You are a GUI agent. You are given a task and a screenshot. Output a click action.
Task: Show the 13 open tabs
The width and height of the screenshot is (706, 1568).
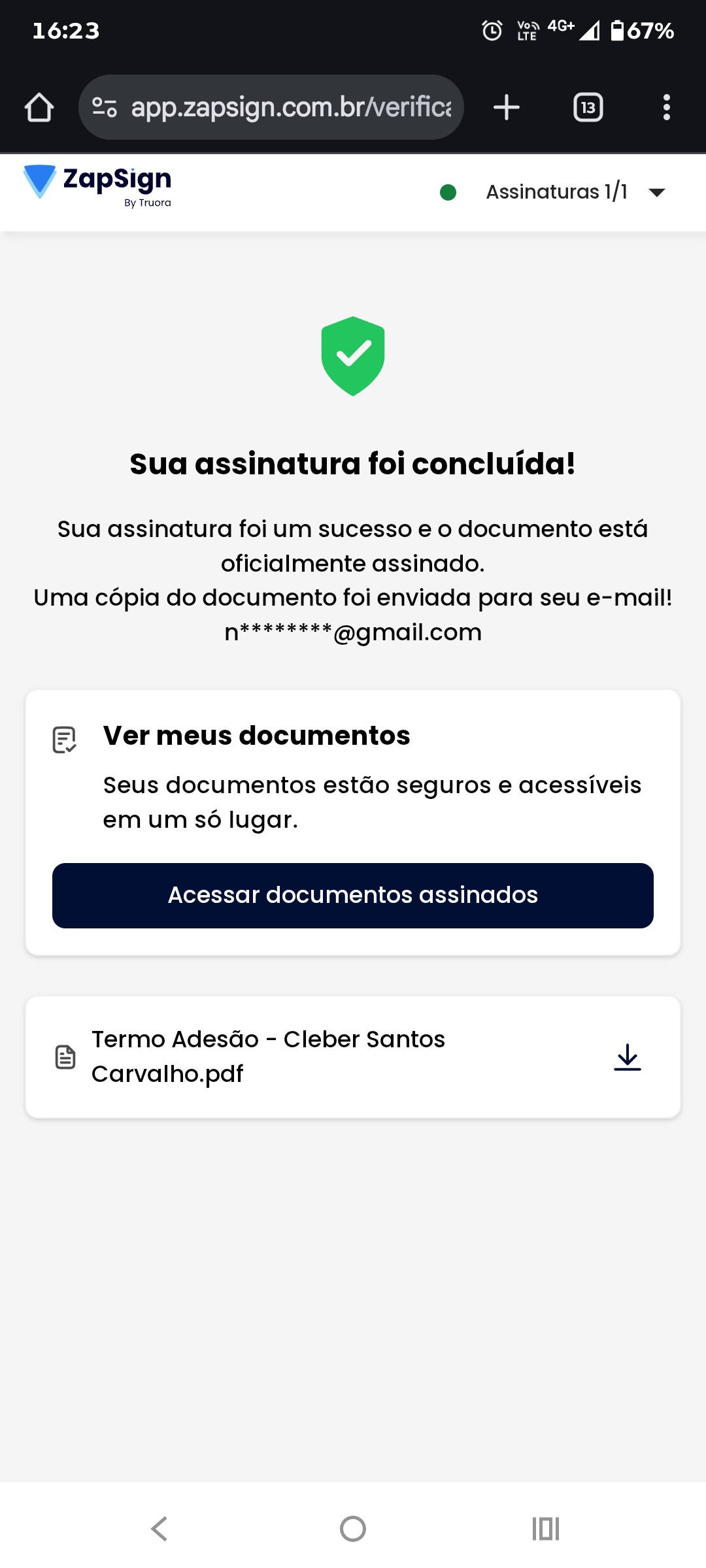588,107
